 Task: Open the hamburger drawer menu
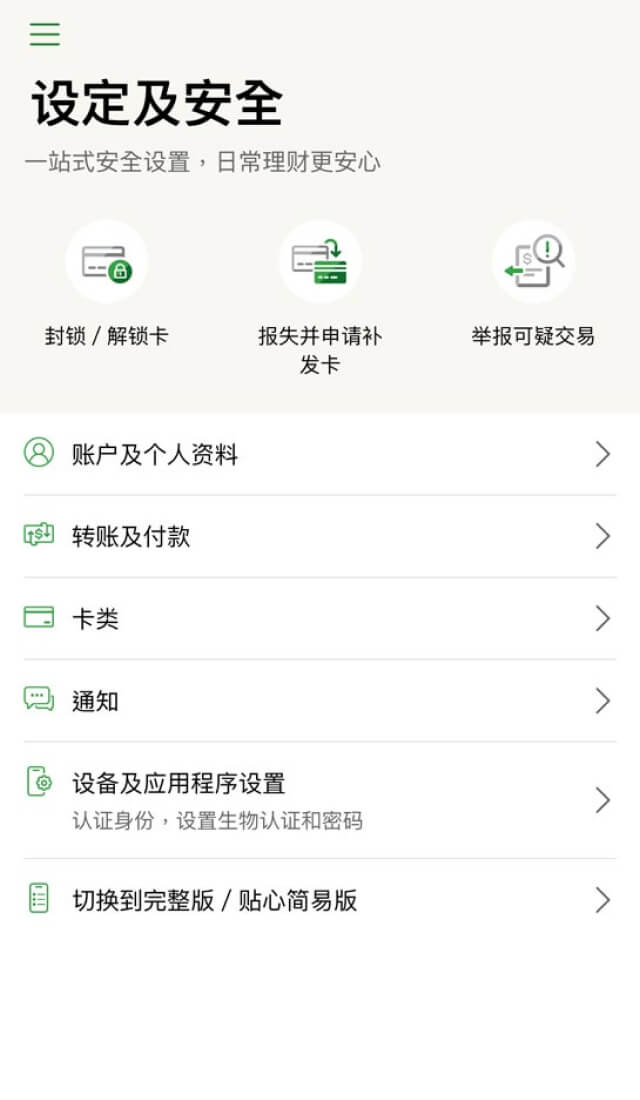45,34
